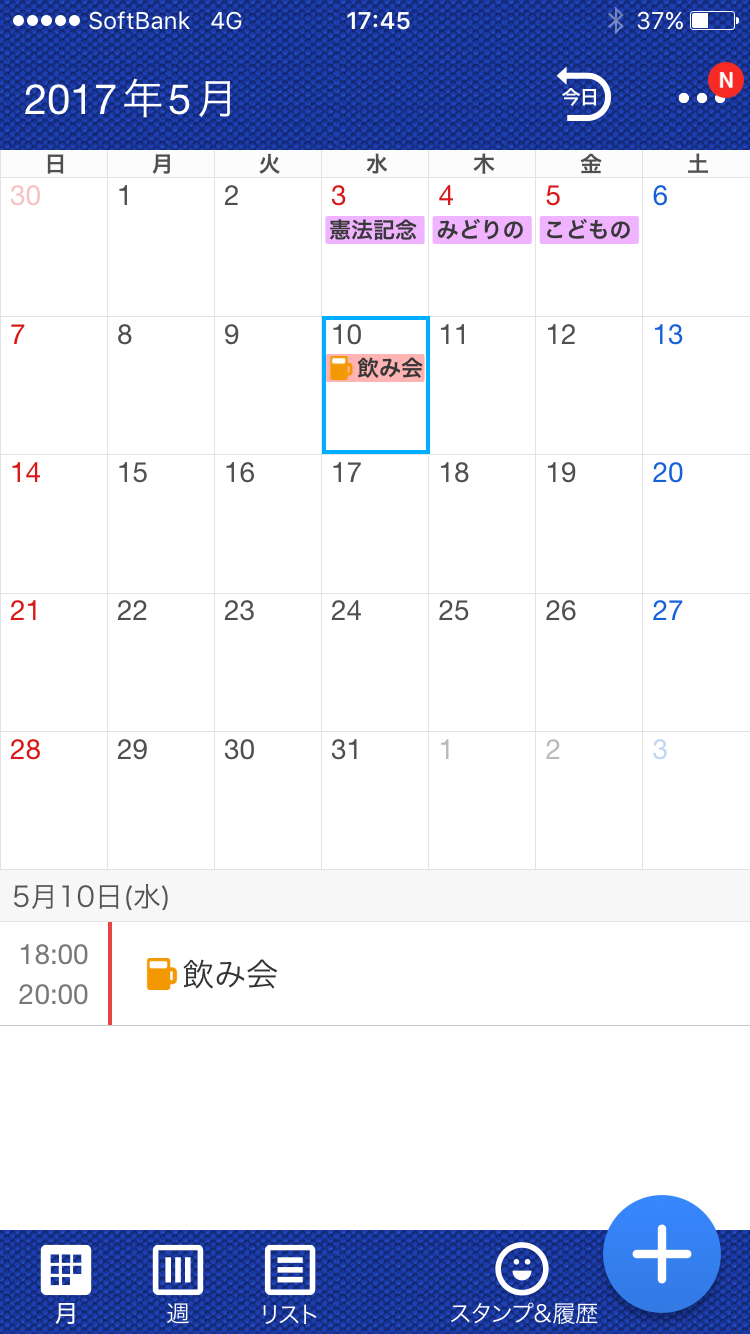Choose May 1 in the calendar grid
This screenshot has width=750, height=1334.
coord(161,247)
